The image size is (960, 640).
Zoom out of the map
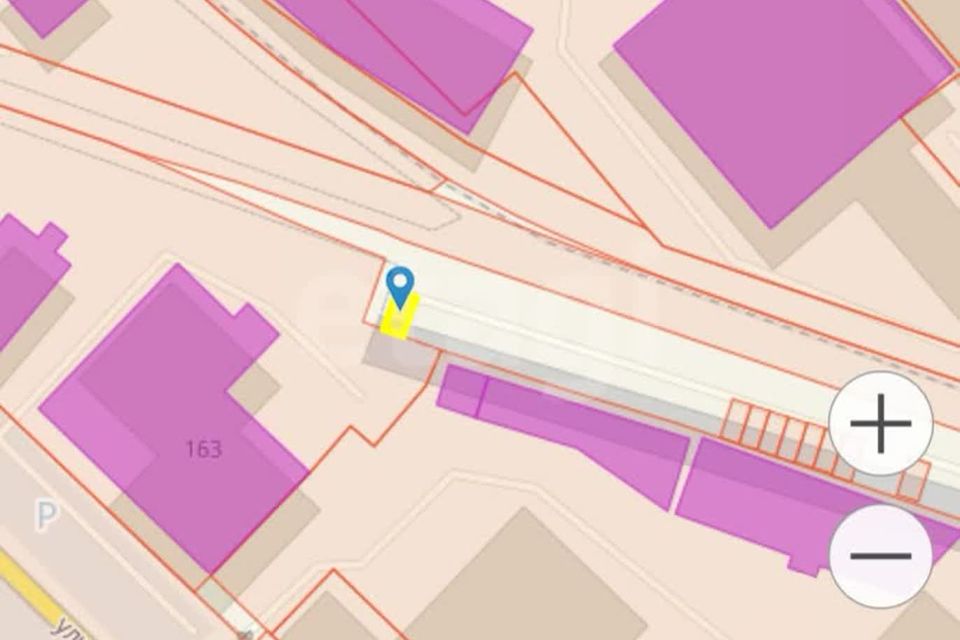click(880, 555)
